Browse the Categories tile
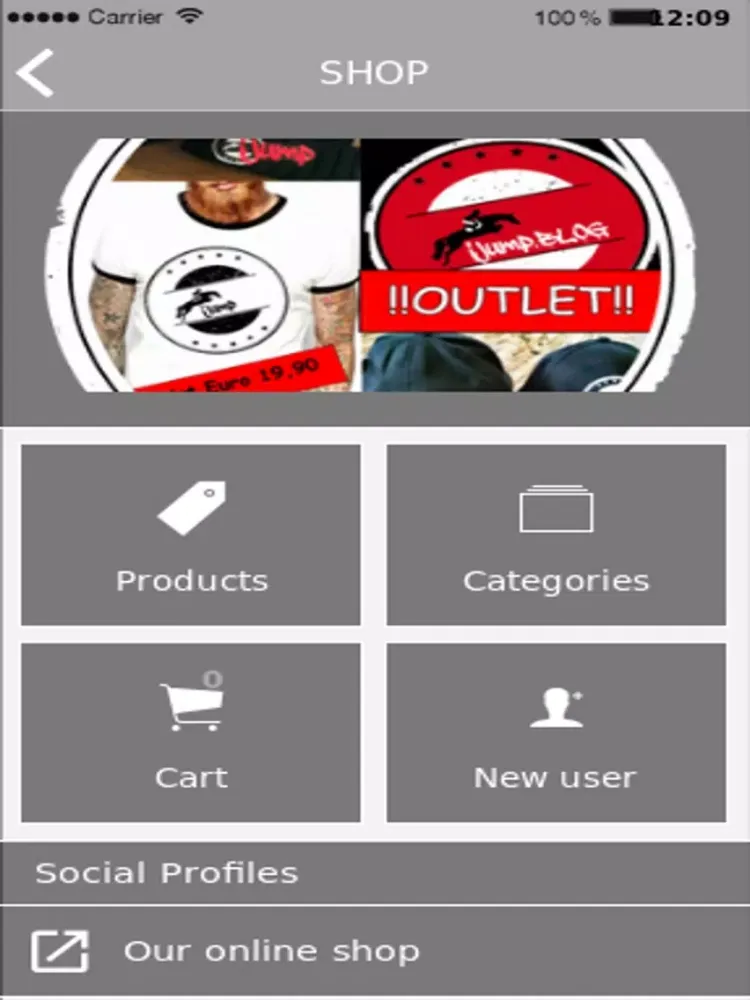The width and height of the screenshot is (750, 1000). click(556, 535)
